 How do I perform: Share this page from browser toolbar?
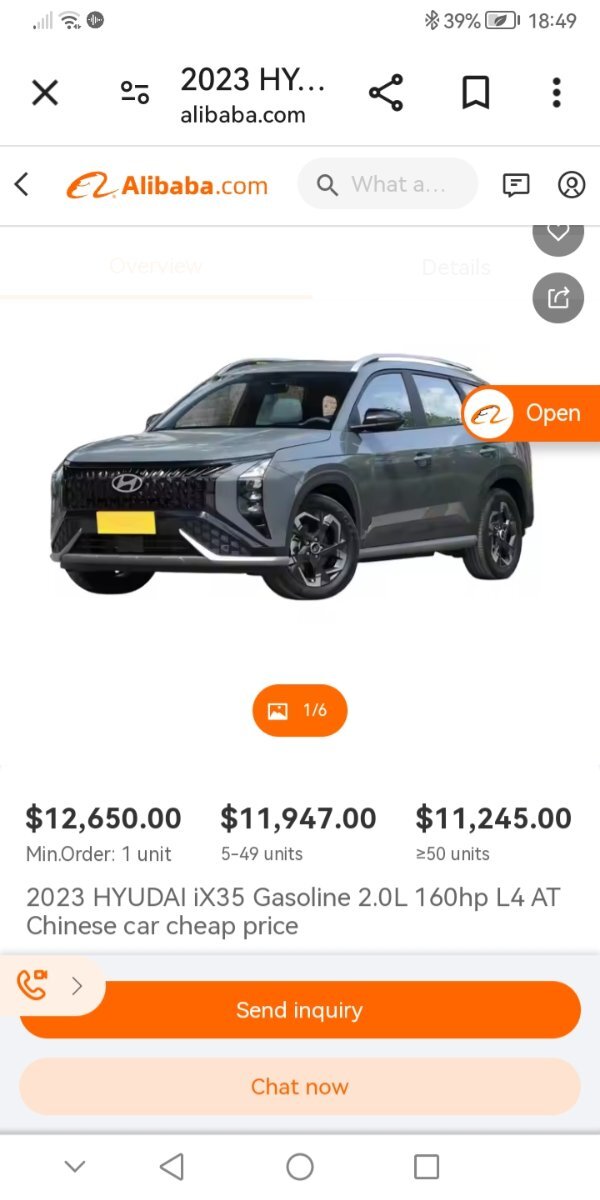pos(386,93)
